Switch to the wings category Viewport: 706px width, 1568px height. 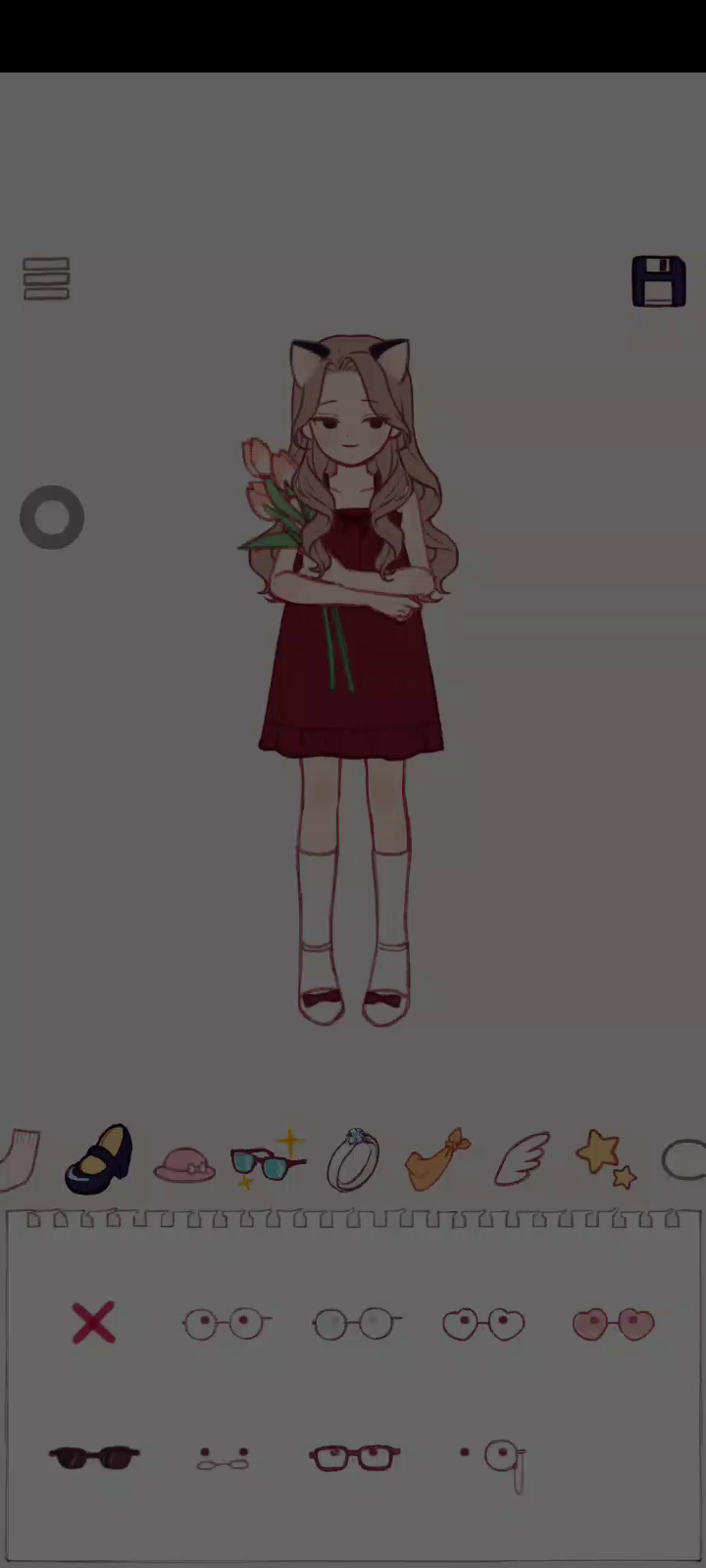522,1161
